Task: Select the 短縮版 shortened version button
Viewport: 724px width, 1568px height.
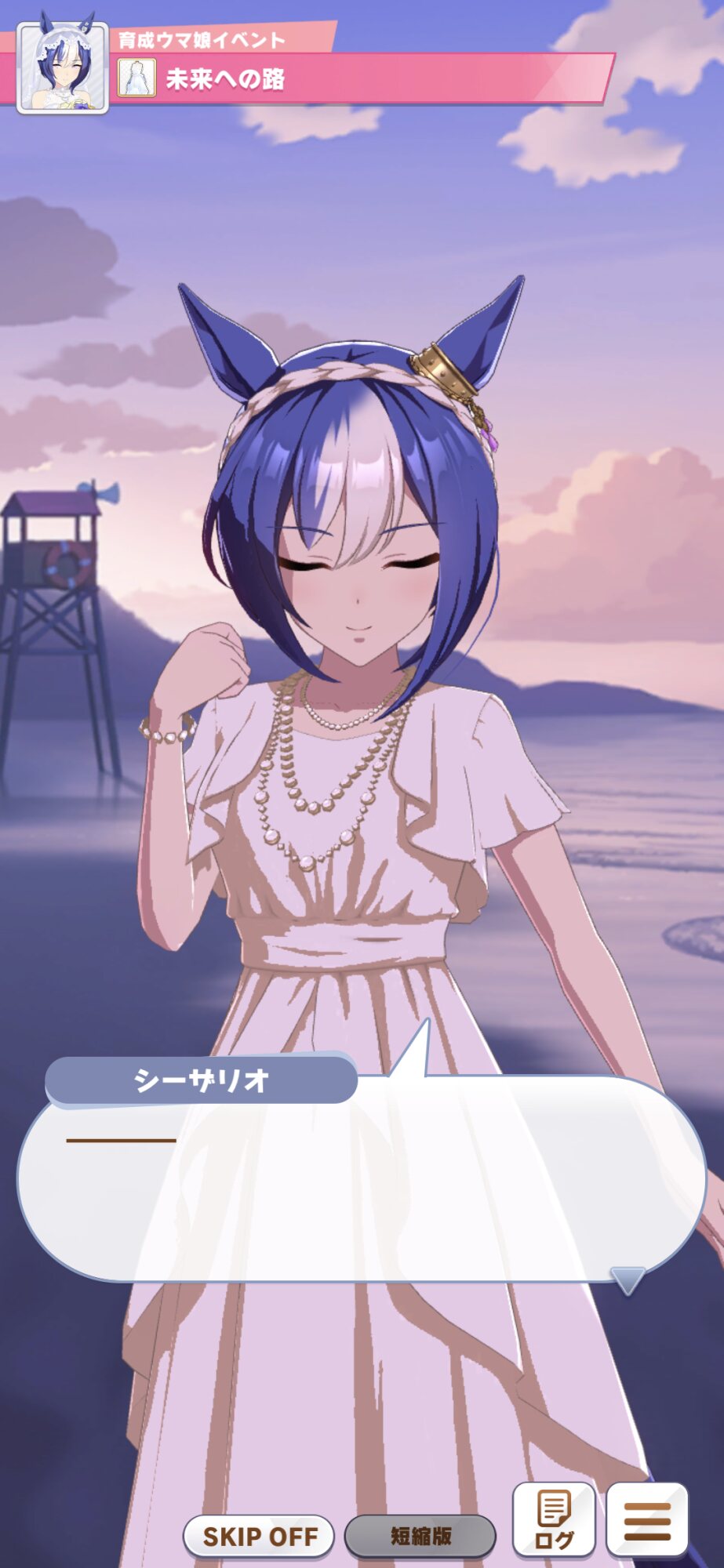Action: click(420, 1535)
